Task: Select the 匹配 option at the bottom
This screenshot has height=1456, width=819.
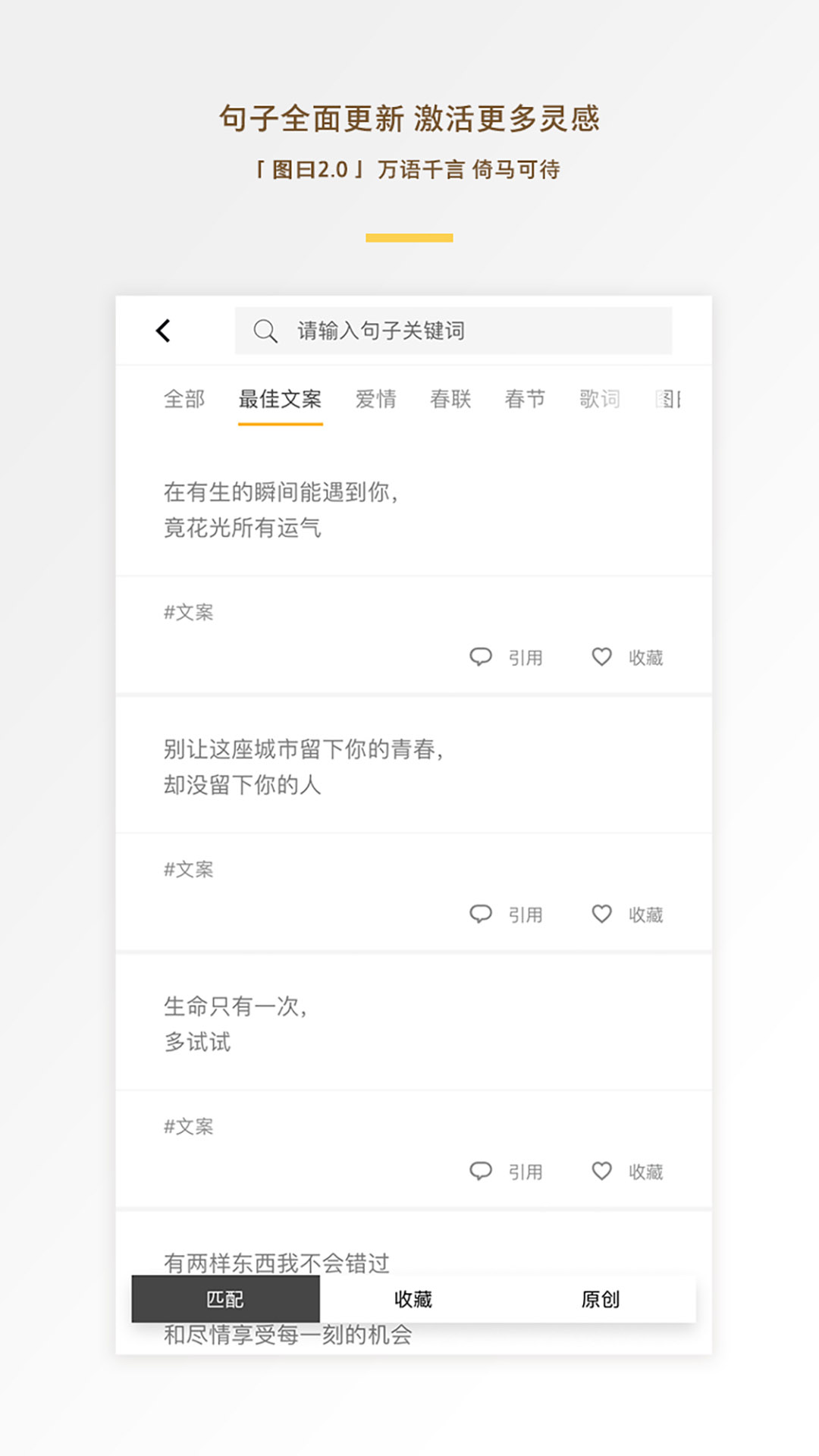Action: (225, 1299)
